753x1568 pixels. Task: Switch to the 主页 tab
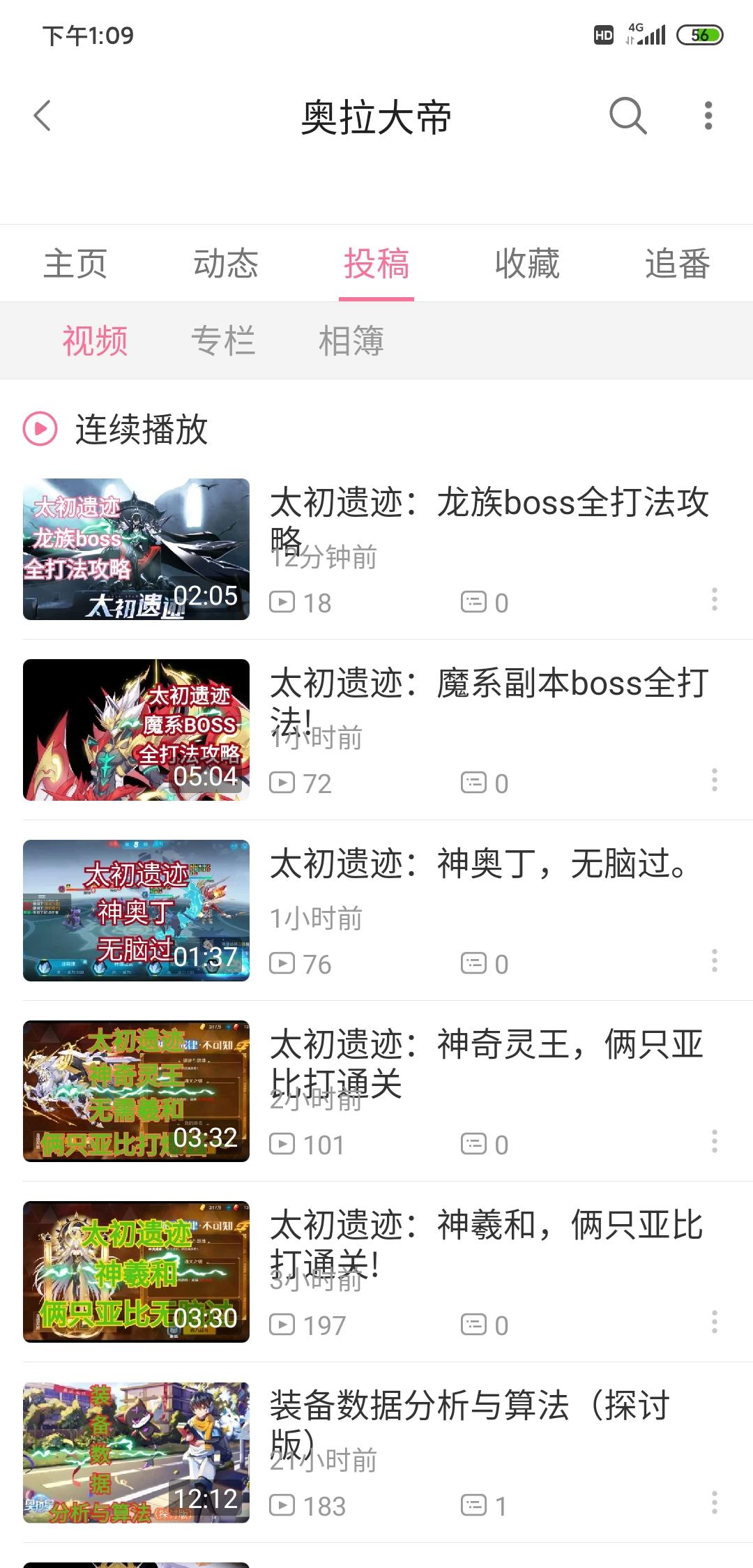(x=75, y=264)
